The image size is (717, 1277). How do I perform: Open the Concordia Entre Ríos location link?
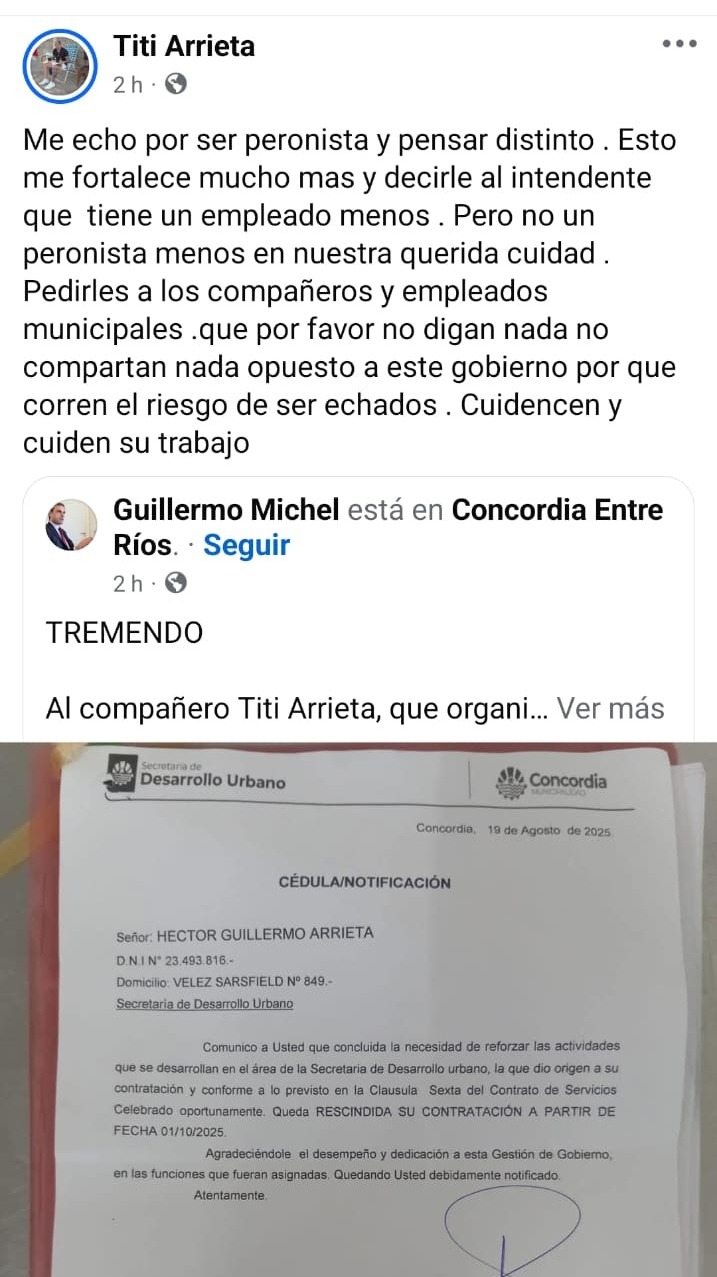[x=556, y=509]
